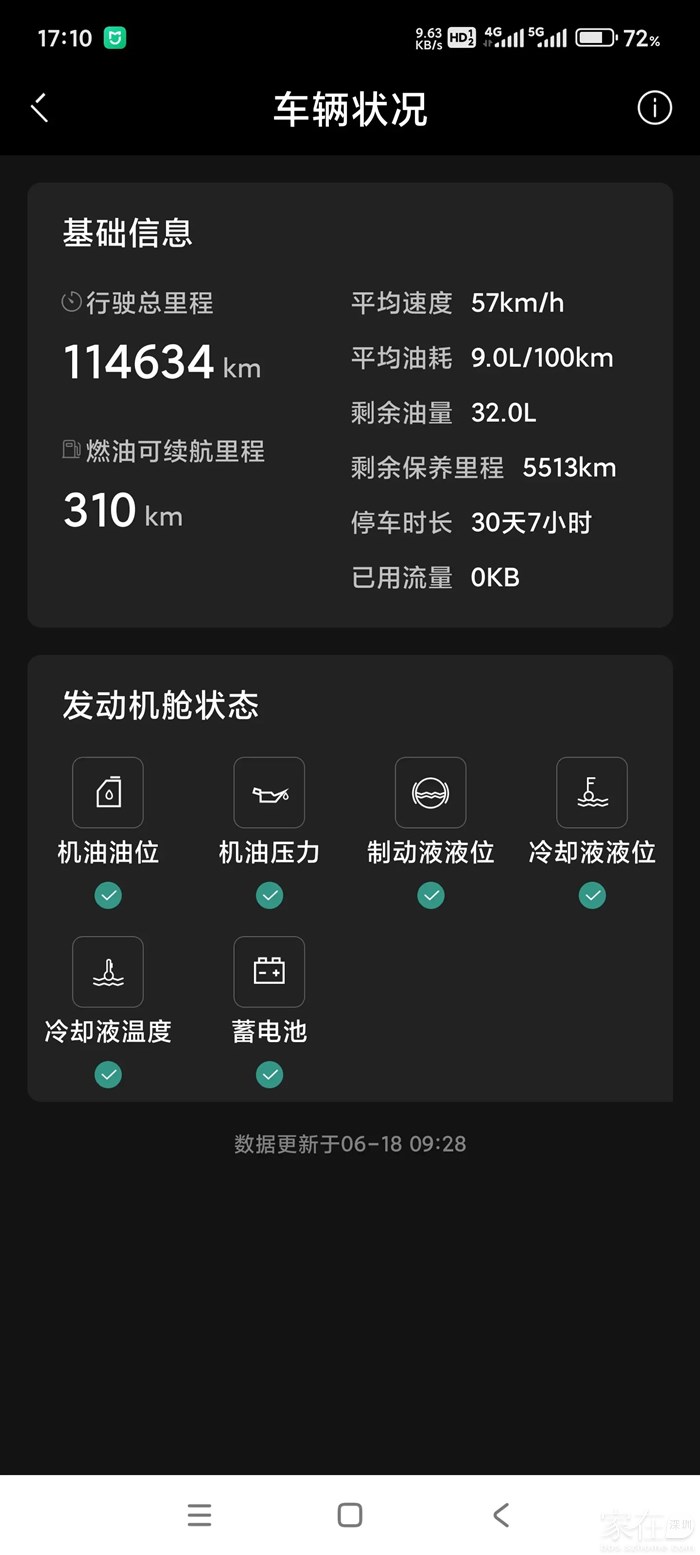
Task: Open the info icon in the top bar
Action: (x=654, y=108)
